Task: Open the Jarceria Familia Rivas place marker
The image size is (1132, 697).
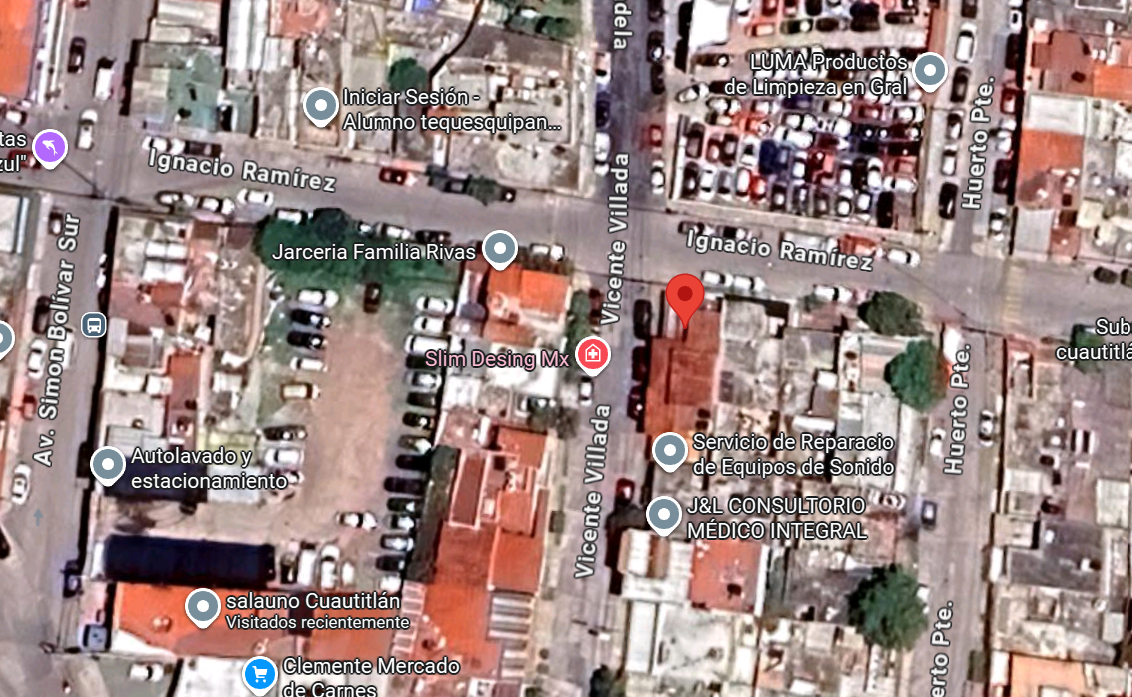Action: (x=500, y=248)
